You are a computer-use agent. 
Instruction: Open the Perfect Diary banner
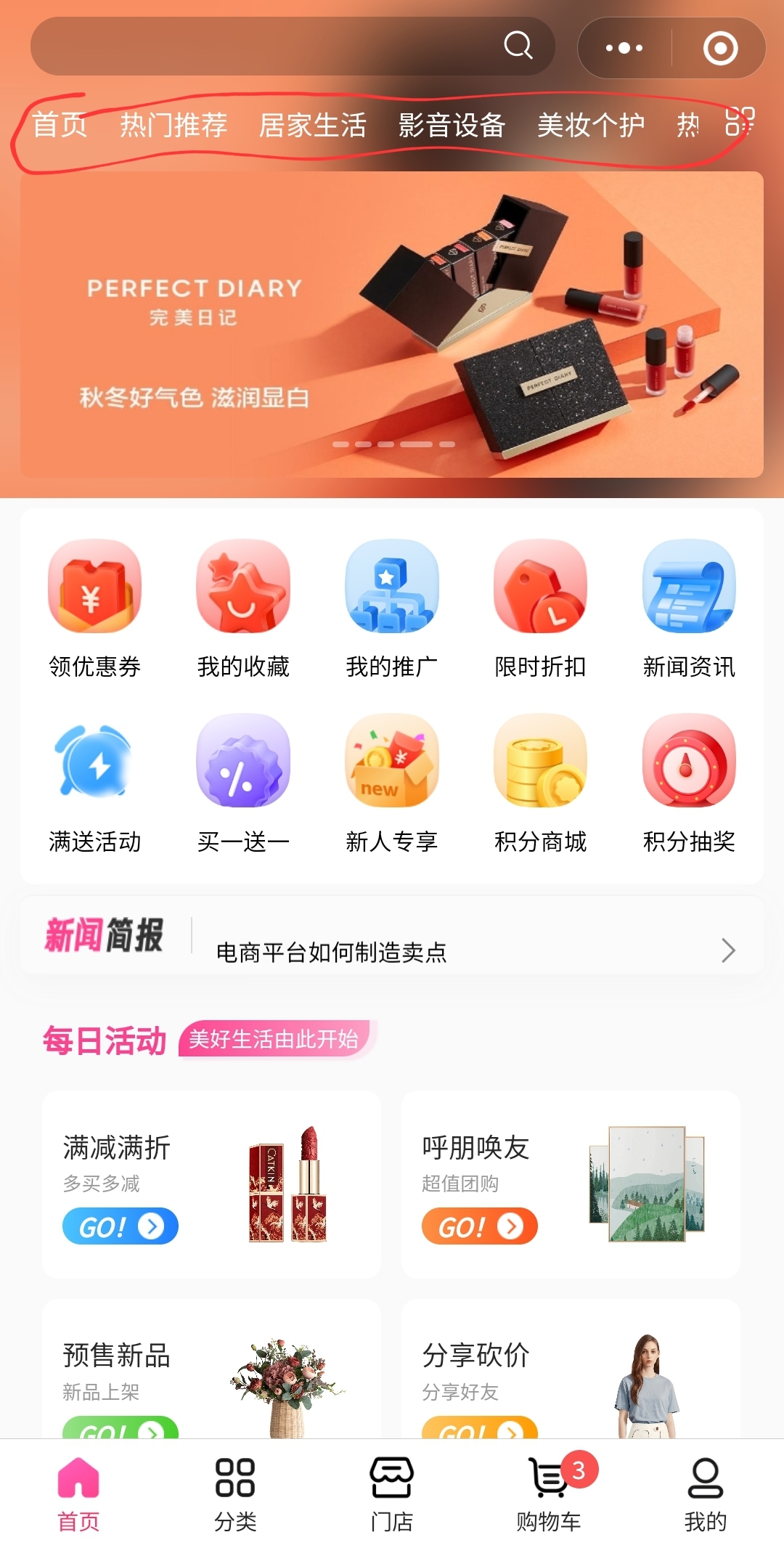click(392, 324)
